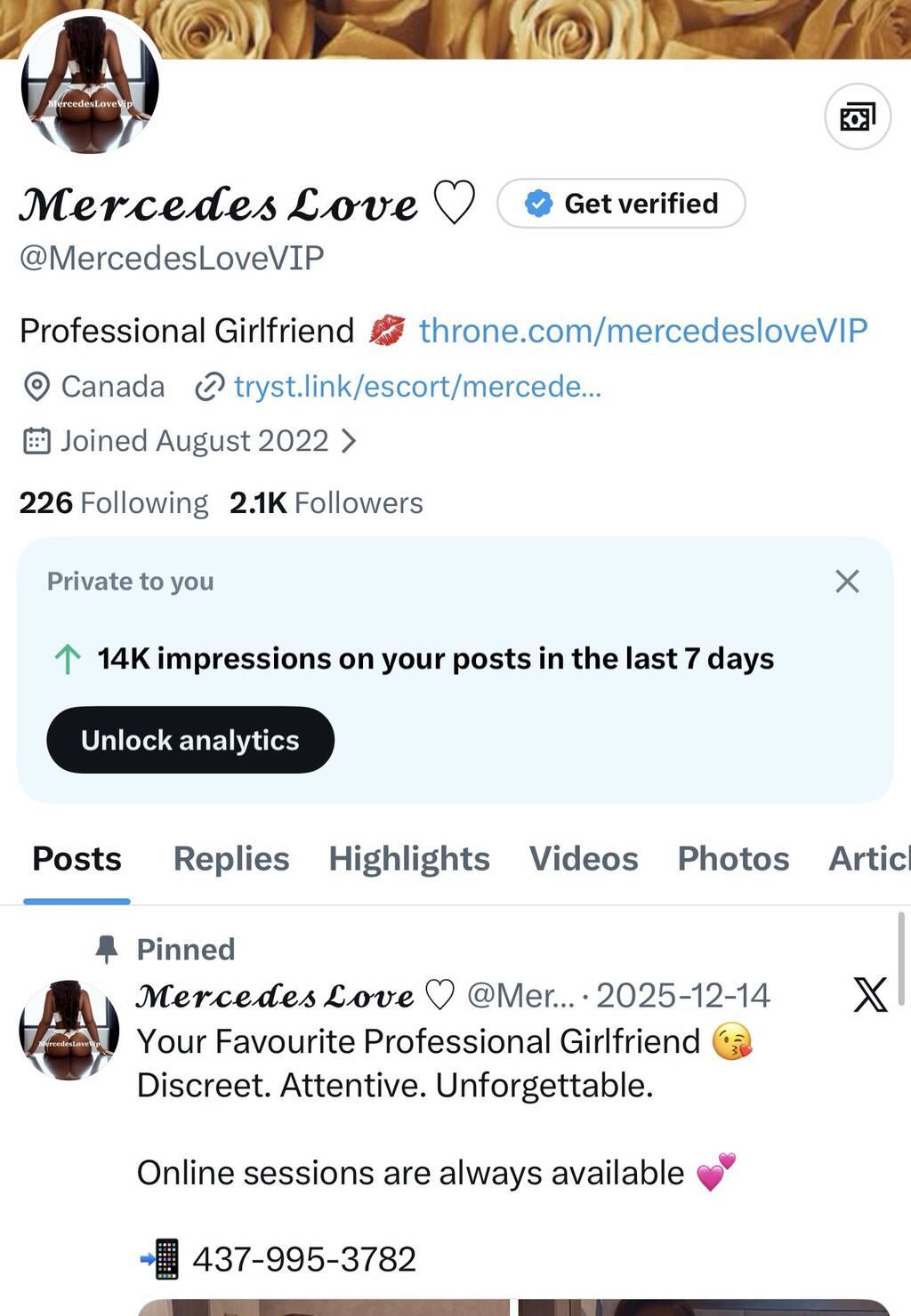The width and height of the screenshot is (911, 1316).
Task: Switch to the Videos tab
Action: coord(584,859)
